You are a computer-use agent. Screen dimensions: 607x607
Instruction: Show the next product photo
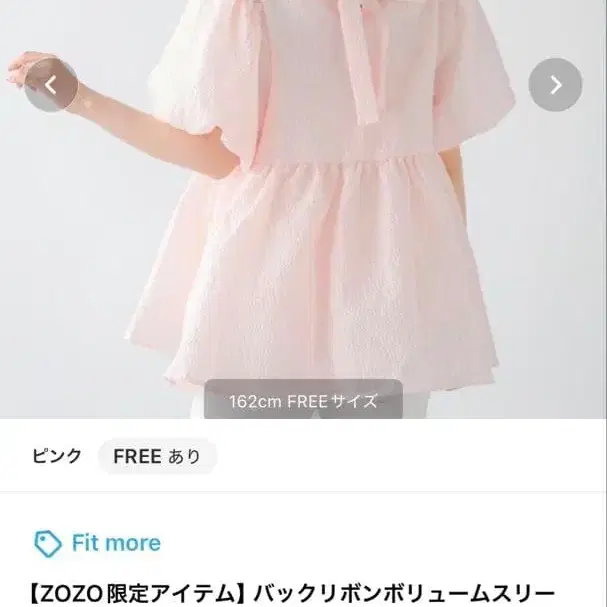(555, 85)
